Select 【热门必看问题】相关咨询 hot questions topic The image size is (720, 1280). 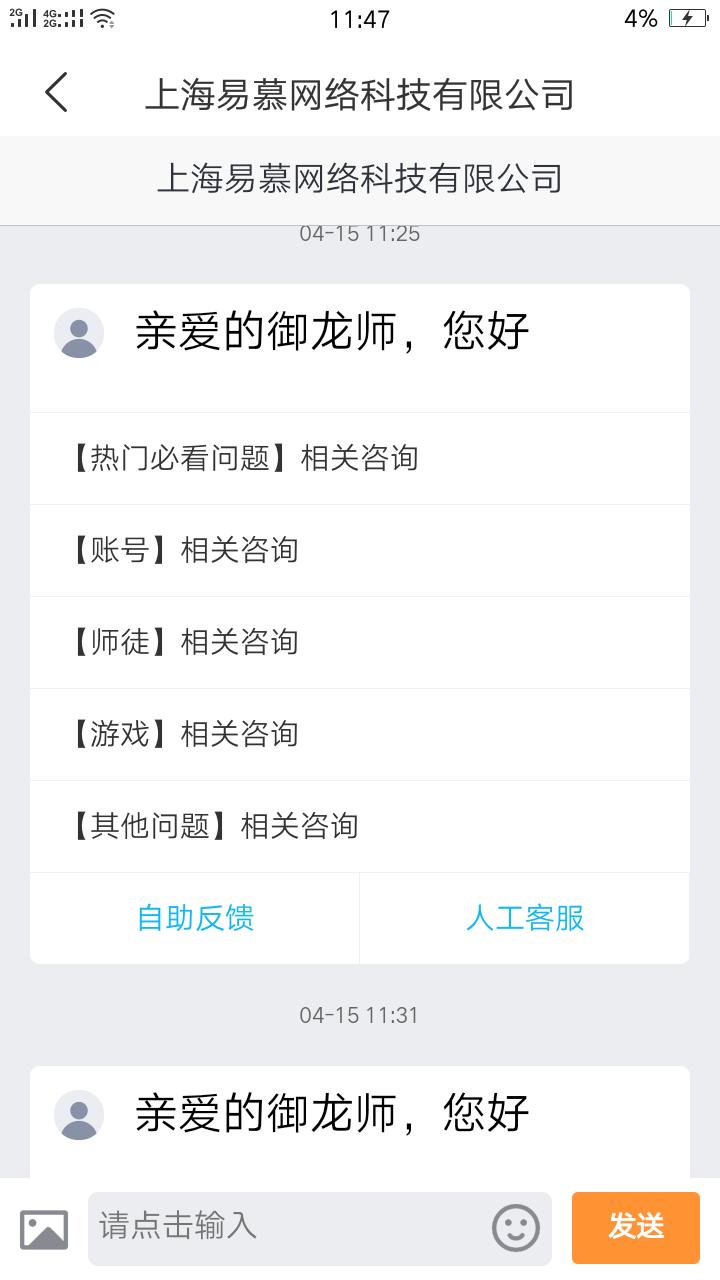(x=360, y=459)
